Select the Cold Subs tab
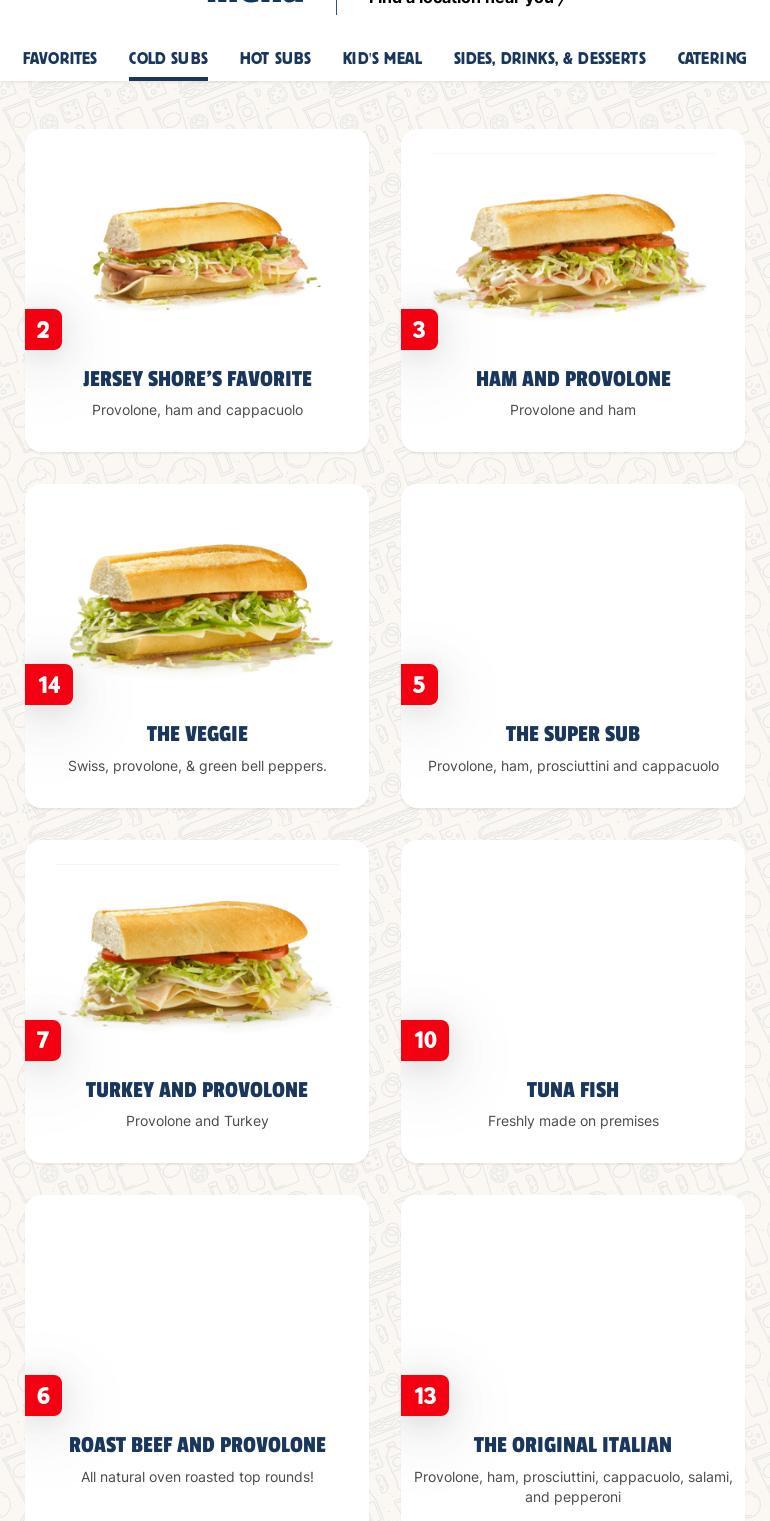The image size is (770, 1521). point(168,58)
